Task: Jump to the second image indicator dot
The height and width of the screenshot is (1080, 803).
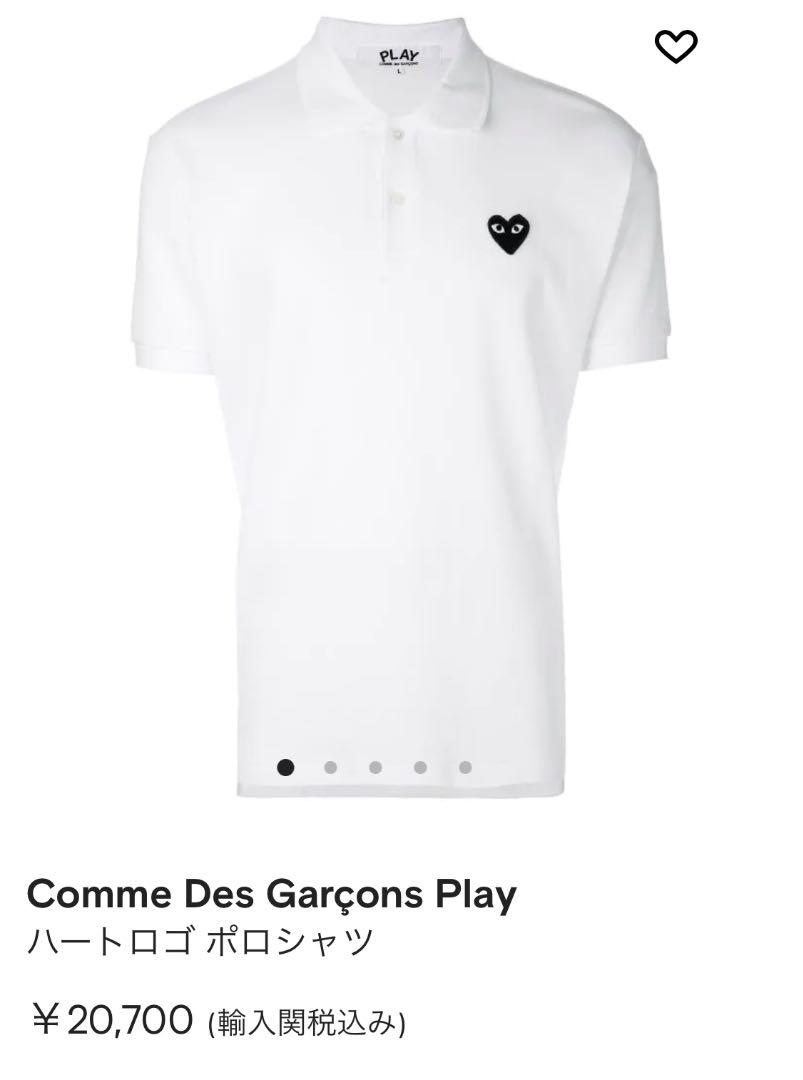Action: click(331, 768)
